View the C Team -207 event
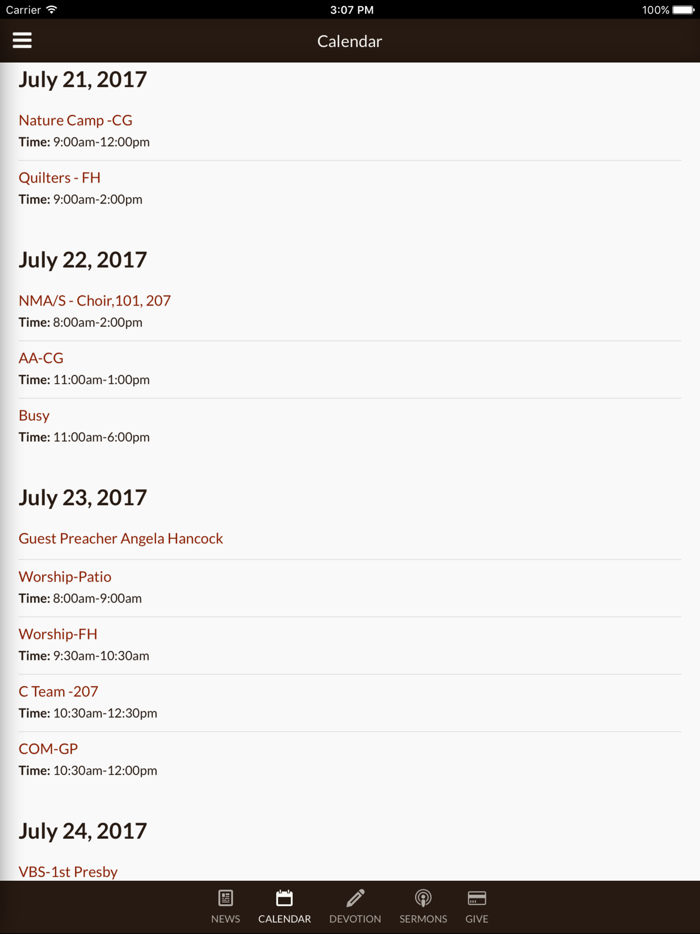This screenshot has width=700, height=934. click(58, 692)
